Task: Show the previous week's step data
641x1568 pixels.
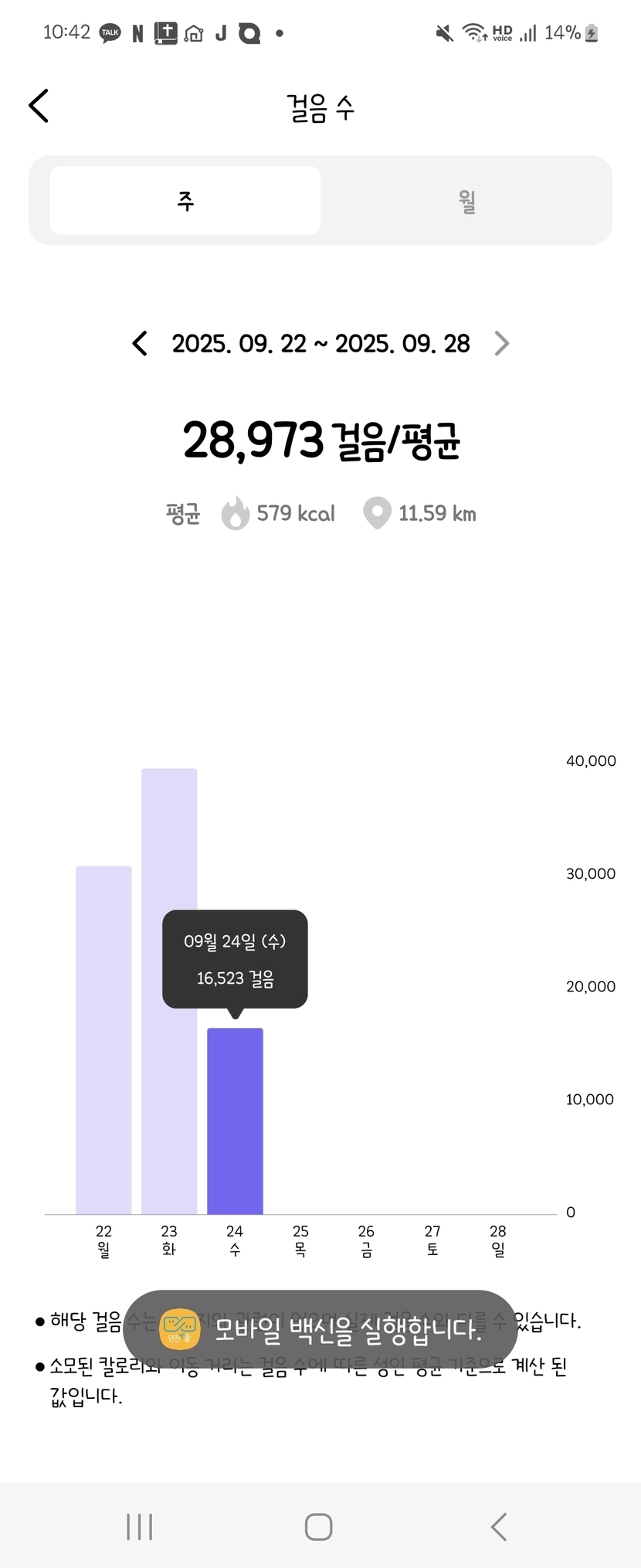Action: 140,344
